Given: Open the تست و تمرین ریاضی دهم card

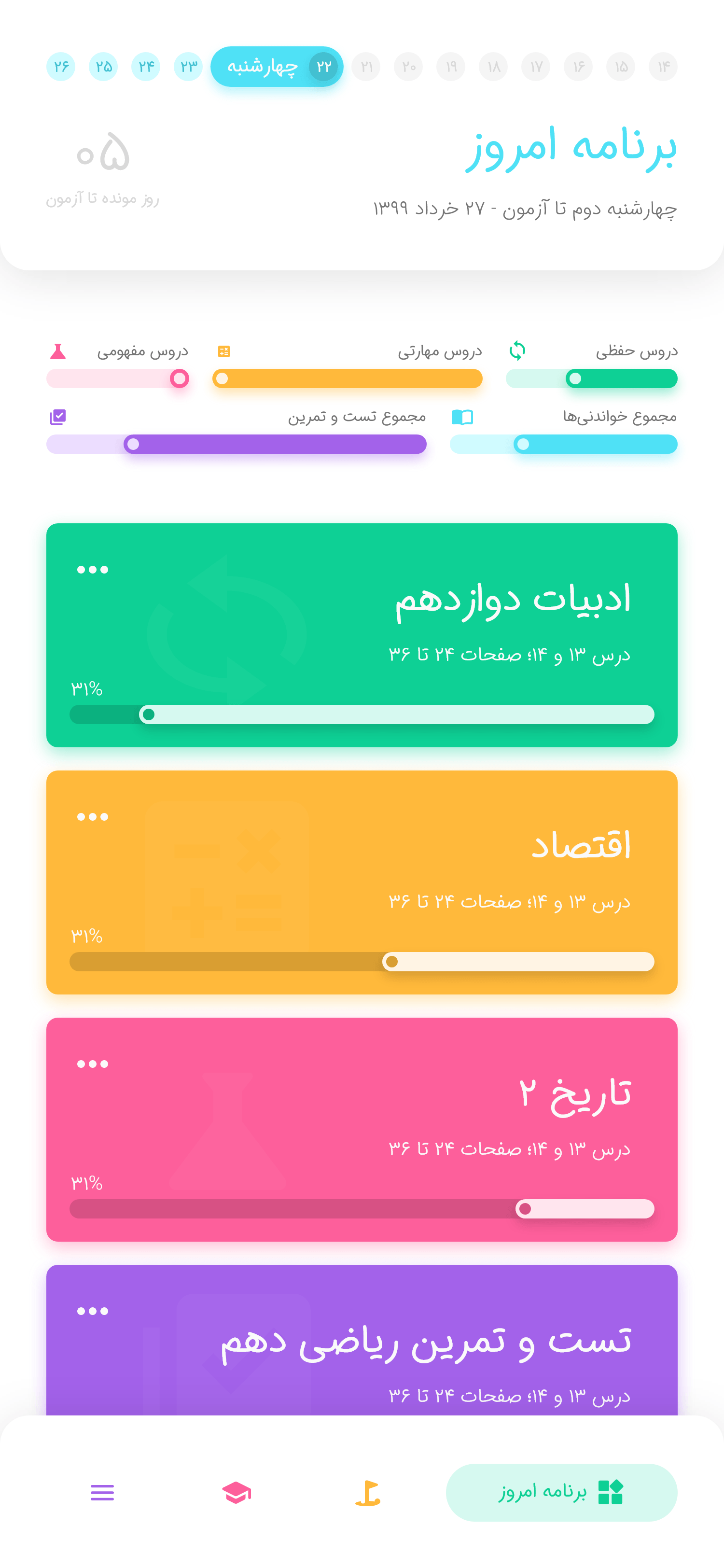Looking at the screenshot, I should coord(362,1340).
